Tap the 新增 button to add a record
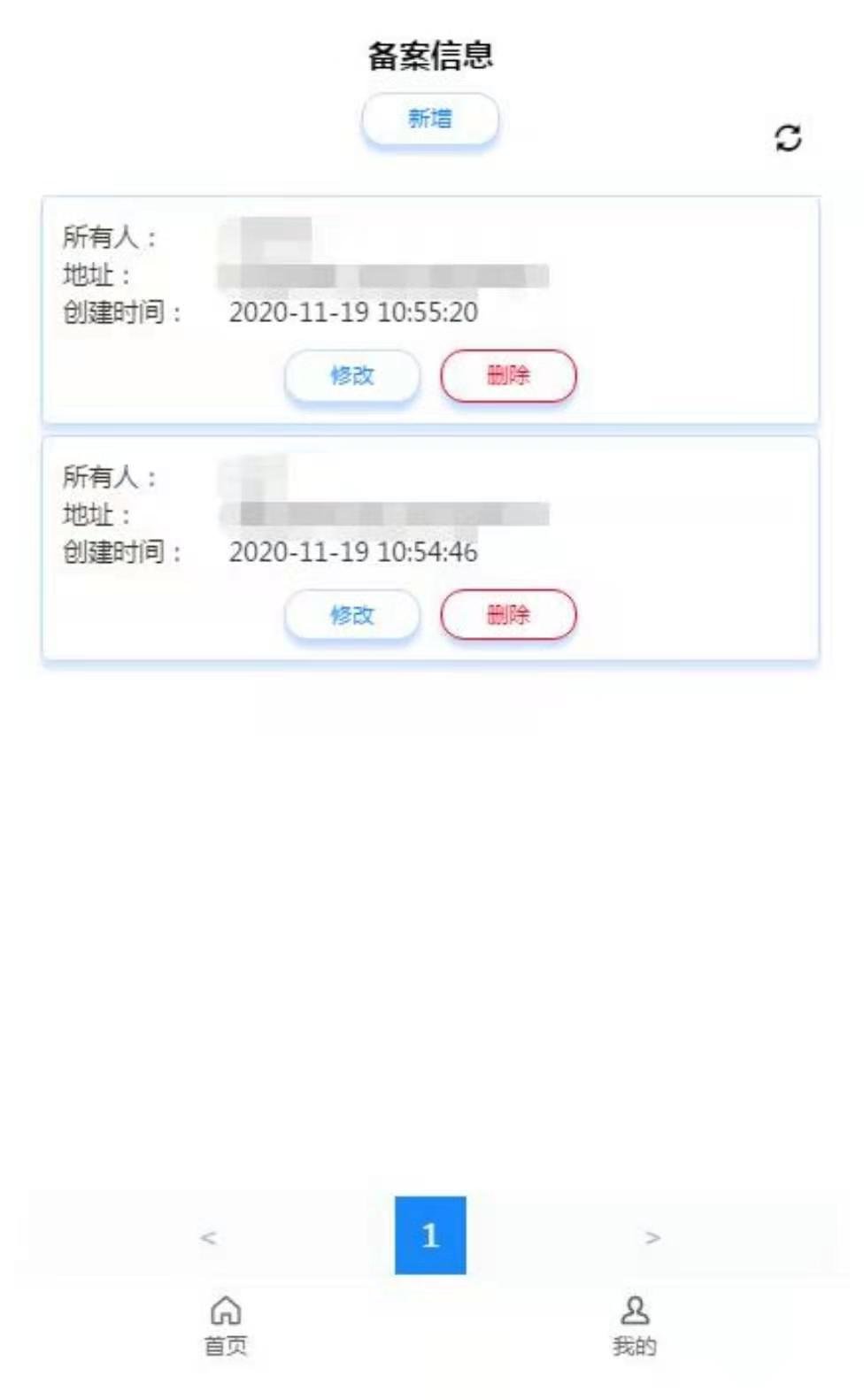 (x=430, y=119)
